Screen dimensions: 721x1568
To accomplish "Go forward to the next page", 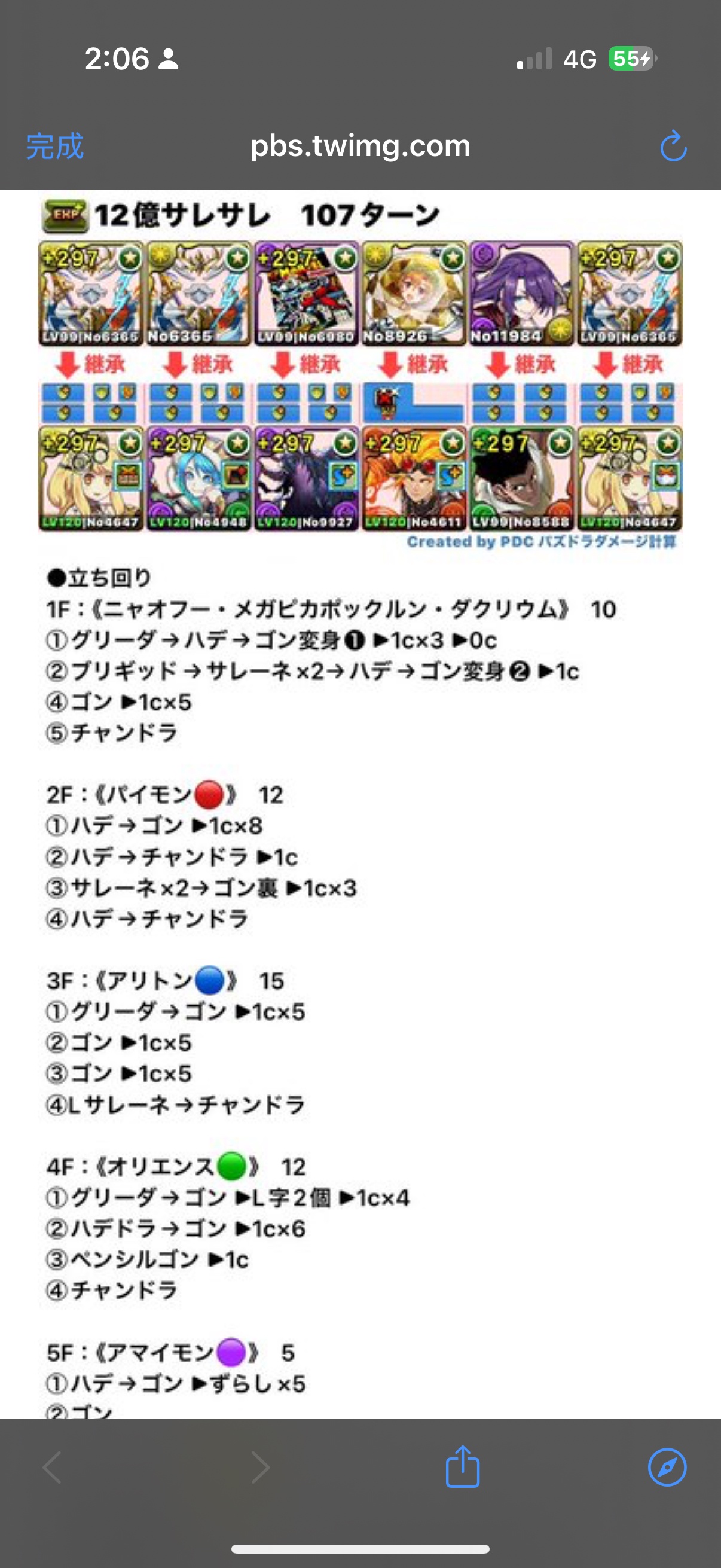I will coord(261,1467).
